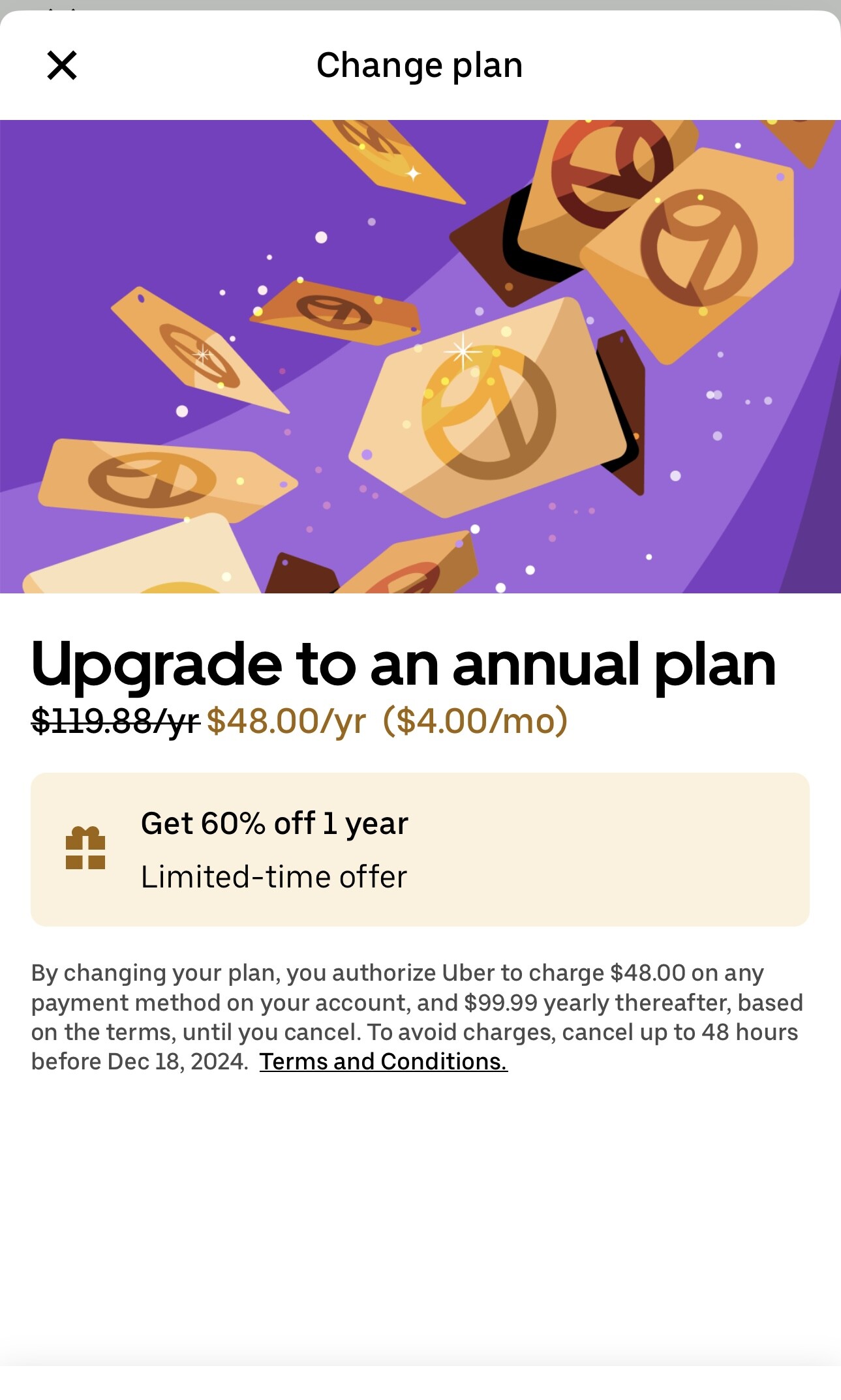The width and height of the screenshot is (841, 1400).
Task: Close the Change plan sheet
Action: click(62, 65)
